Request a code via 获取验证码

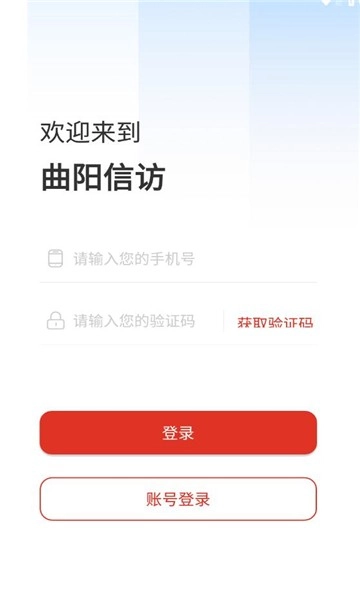click(275, 323)
